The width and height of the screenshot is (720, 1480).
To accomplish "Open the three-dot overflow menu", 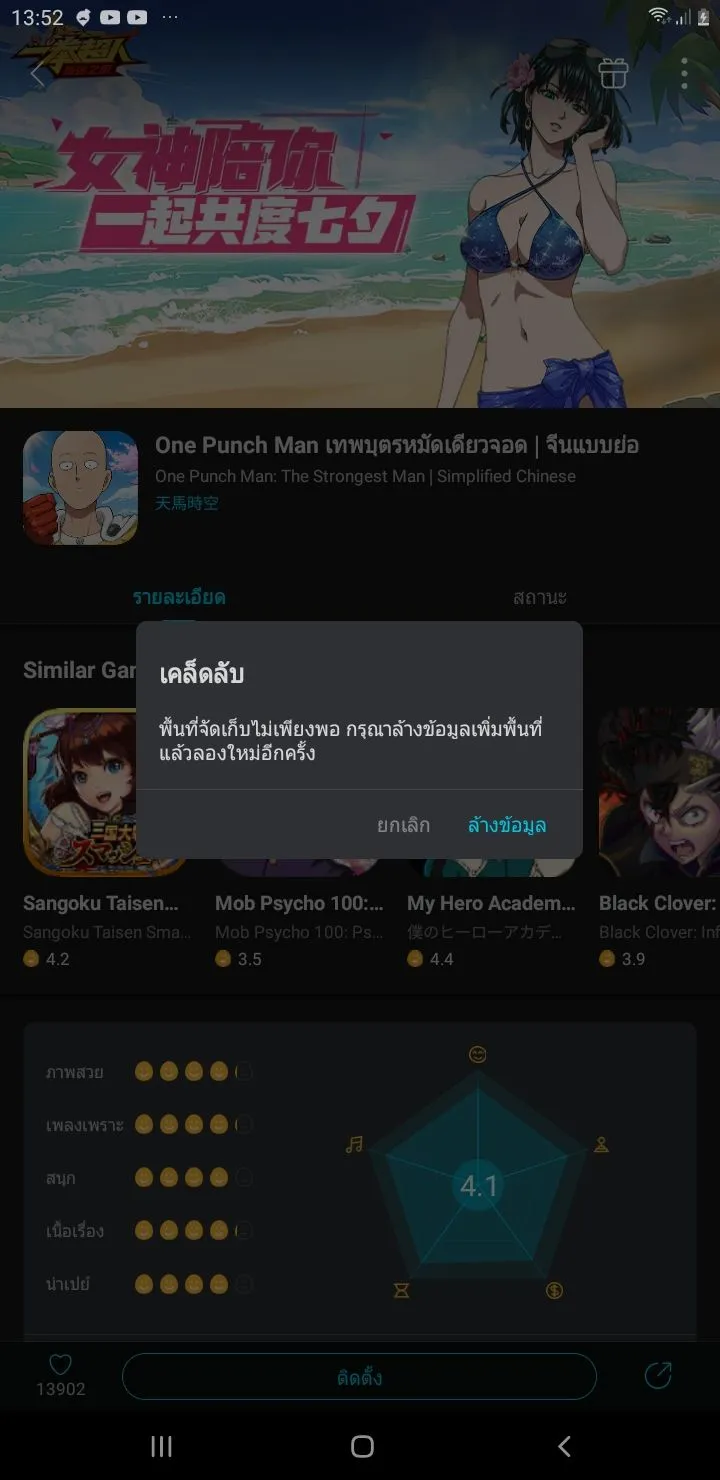I will click(684, 73).
